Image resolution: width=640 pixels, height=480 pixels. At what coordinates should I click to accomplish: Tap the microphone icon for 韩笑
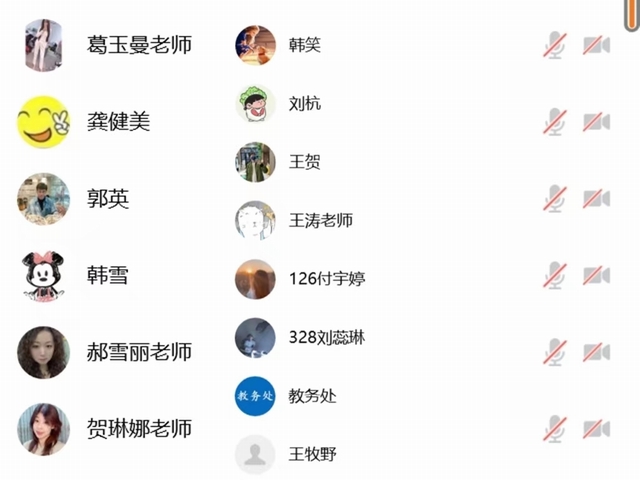click(555, 45)
